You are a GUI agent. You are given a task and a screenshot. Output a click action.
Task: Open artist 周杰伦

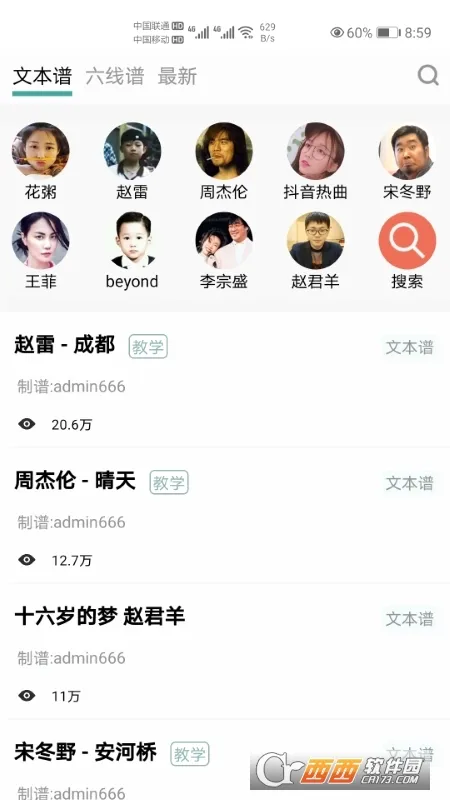(224, 161)
